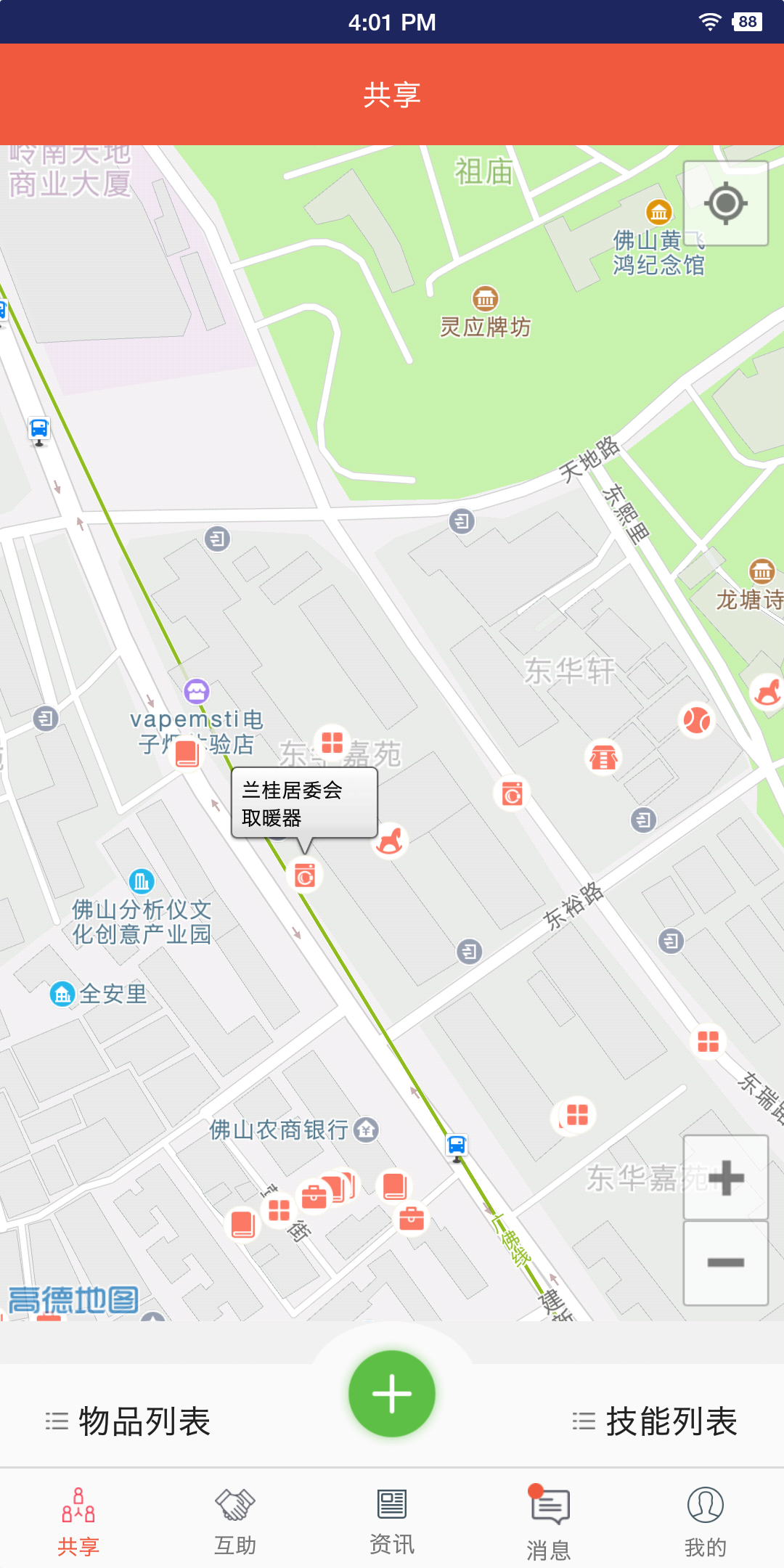This screenshot has height=1568, width=784.
Task: Select the basketball marker near 东华轩
Action: point(696,720)
